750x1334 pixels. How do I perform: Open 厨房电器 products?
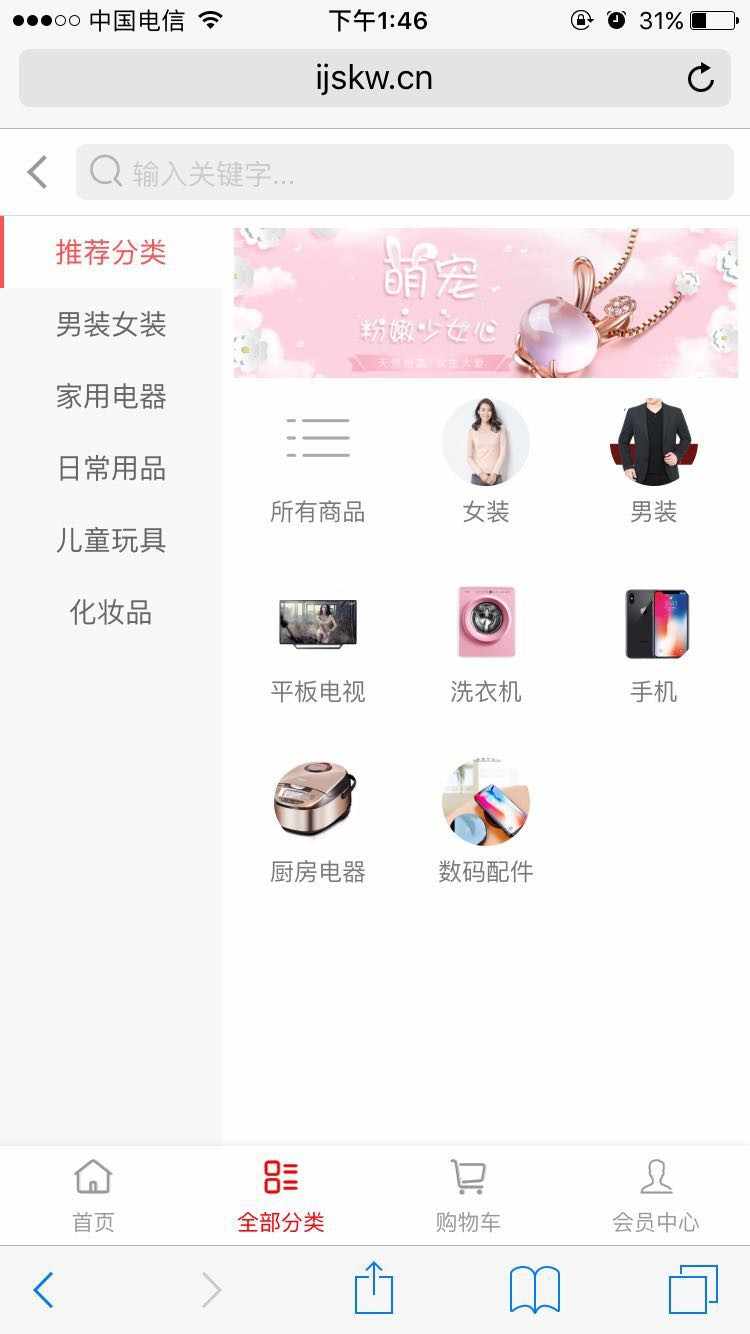click(x=318, y=822)
